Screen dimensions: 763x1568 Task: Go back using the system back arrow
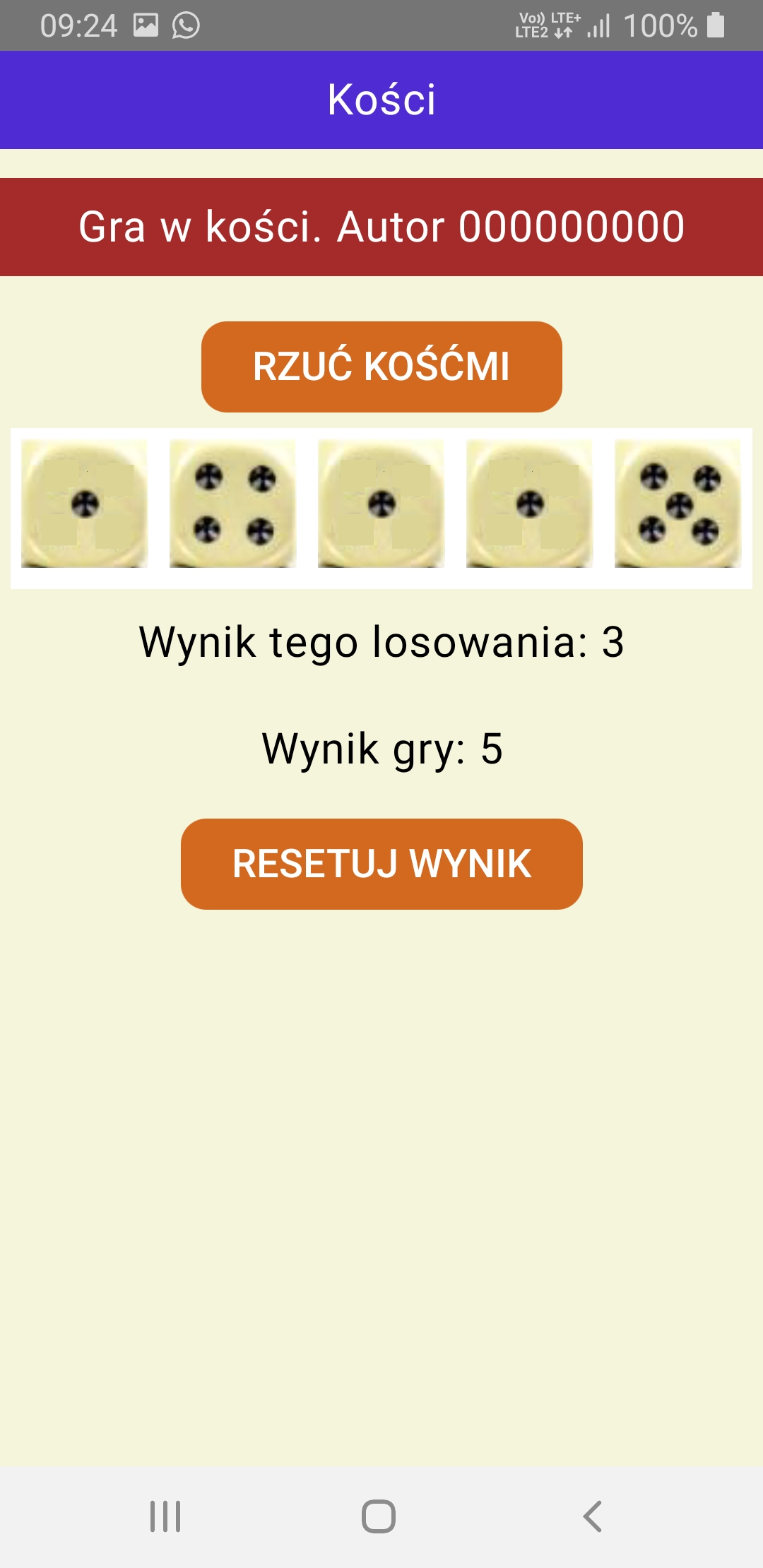592,1516
